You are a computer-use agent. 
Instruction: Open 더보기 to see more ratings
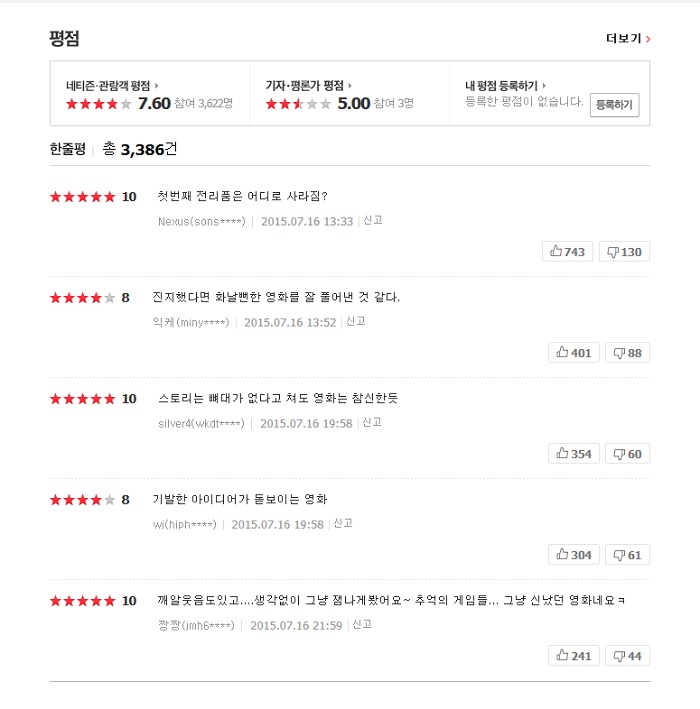click(x=627, y=39)
